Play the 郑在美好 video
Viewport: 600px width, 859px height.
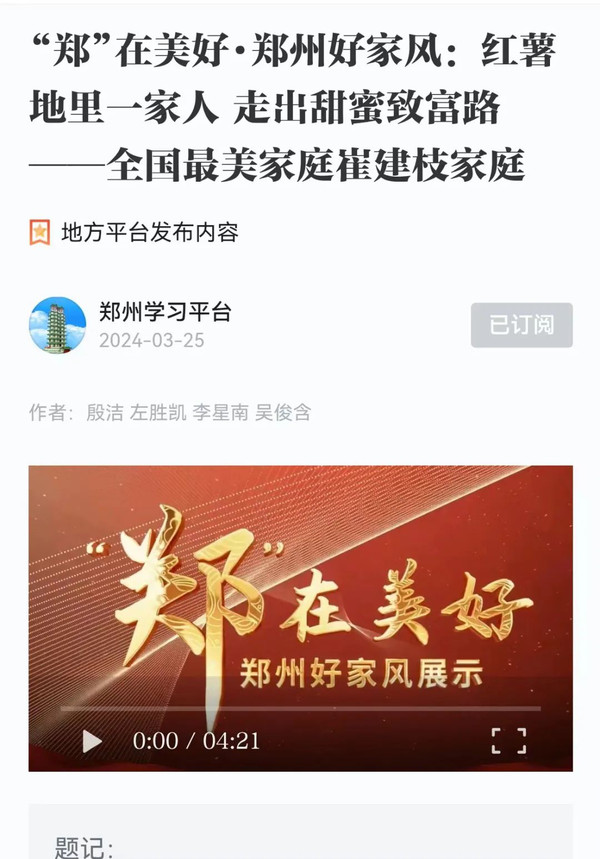(92, 741)
